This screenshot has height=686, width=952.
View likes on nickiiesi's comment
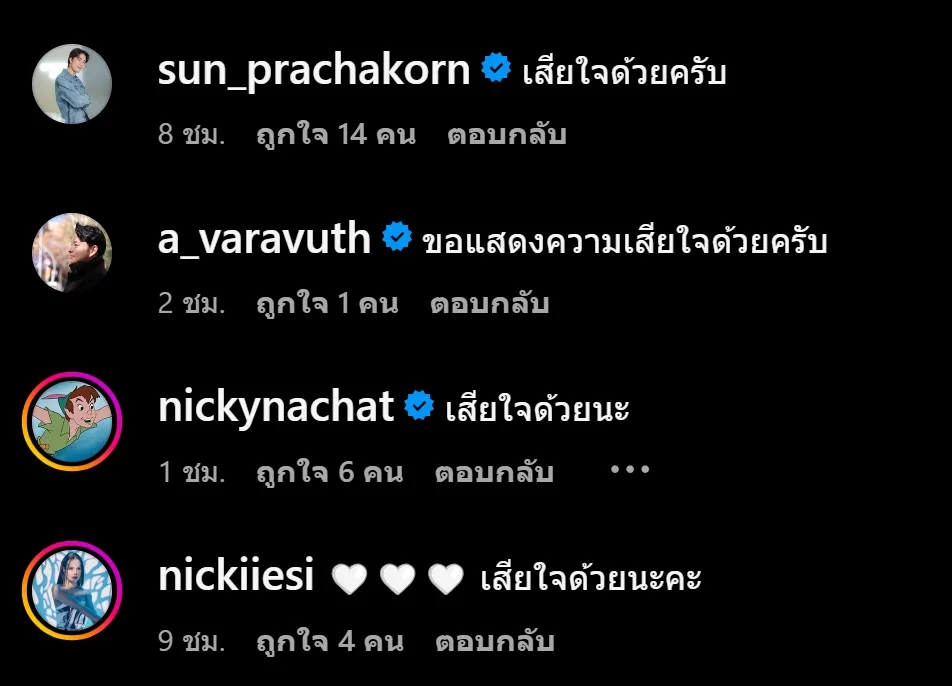[330, 641]
